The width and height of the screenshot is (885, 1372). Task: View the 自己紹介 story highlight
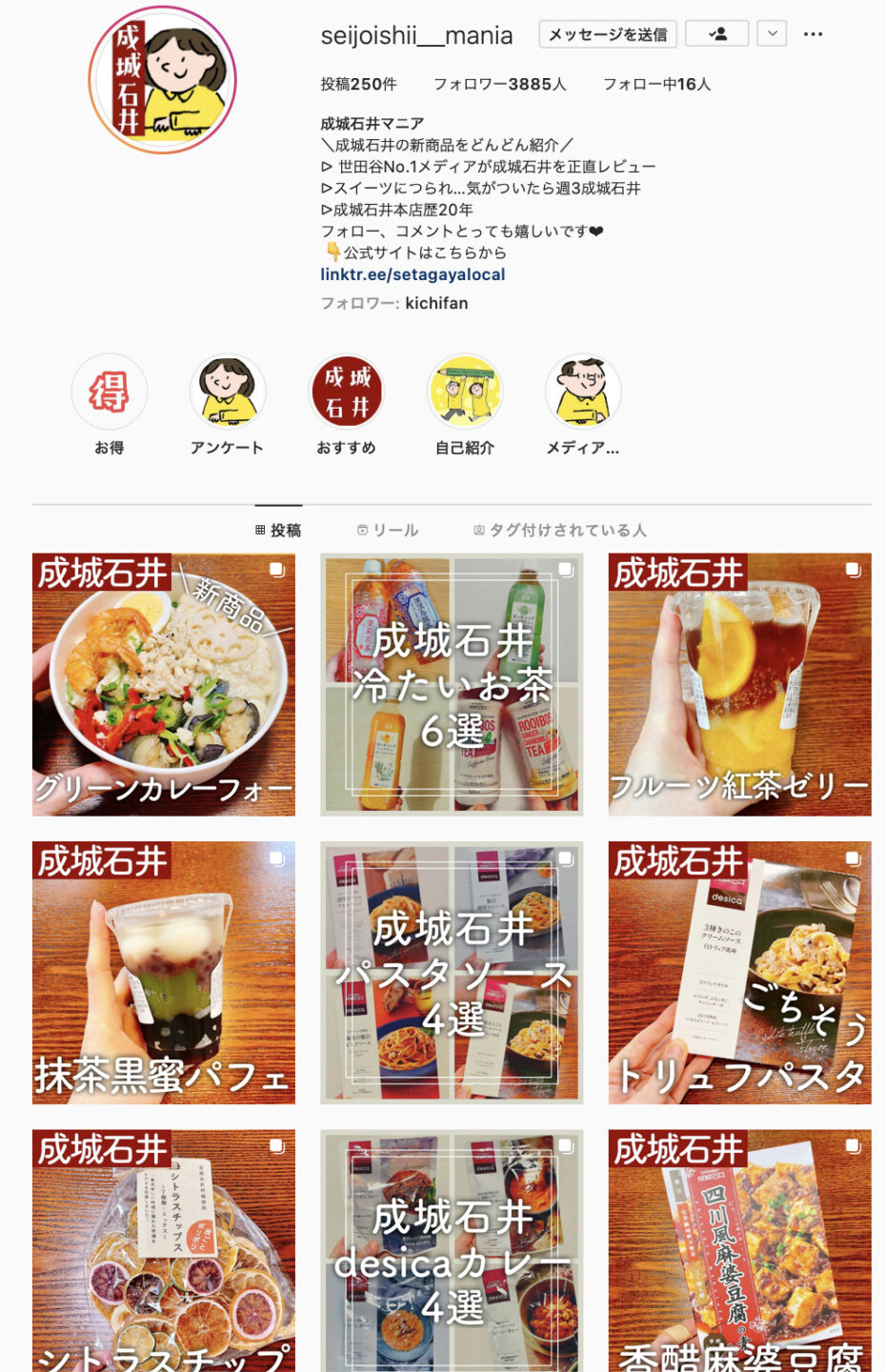465,392
